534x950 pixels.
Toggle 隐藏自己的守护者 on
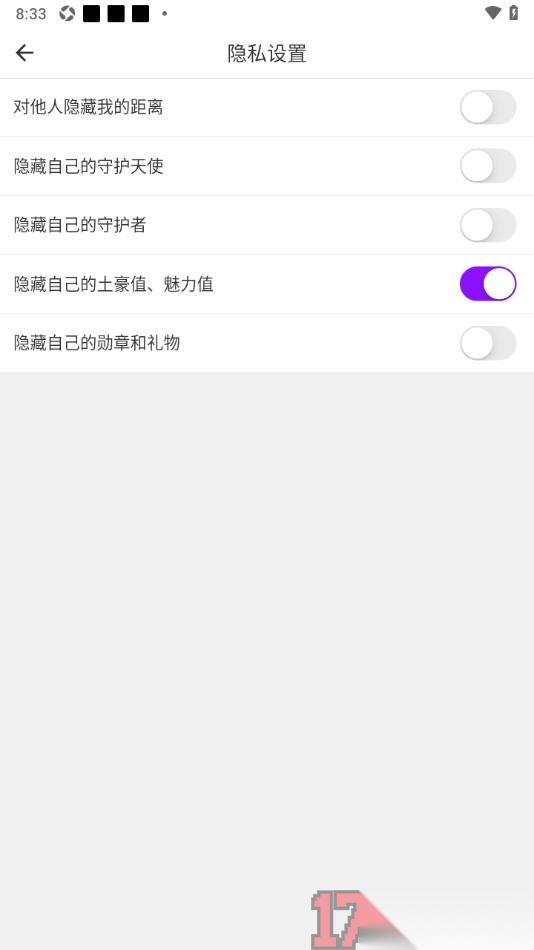[x=488, y=225]
